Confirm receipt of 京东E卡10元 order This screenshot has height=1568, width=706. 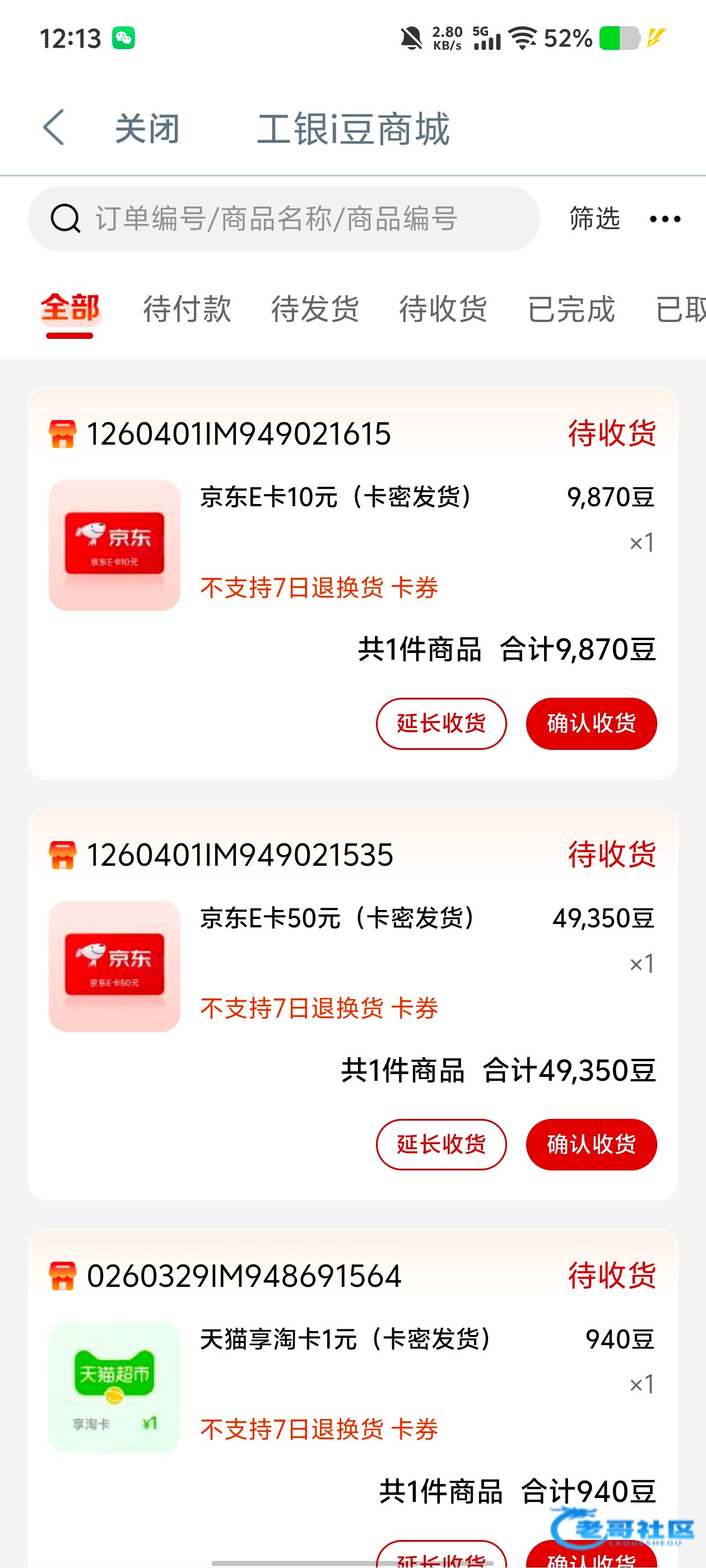(x=592, y=723)
